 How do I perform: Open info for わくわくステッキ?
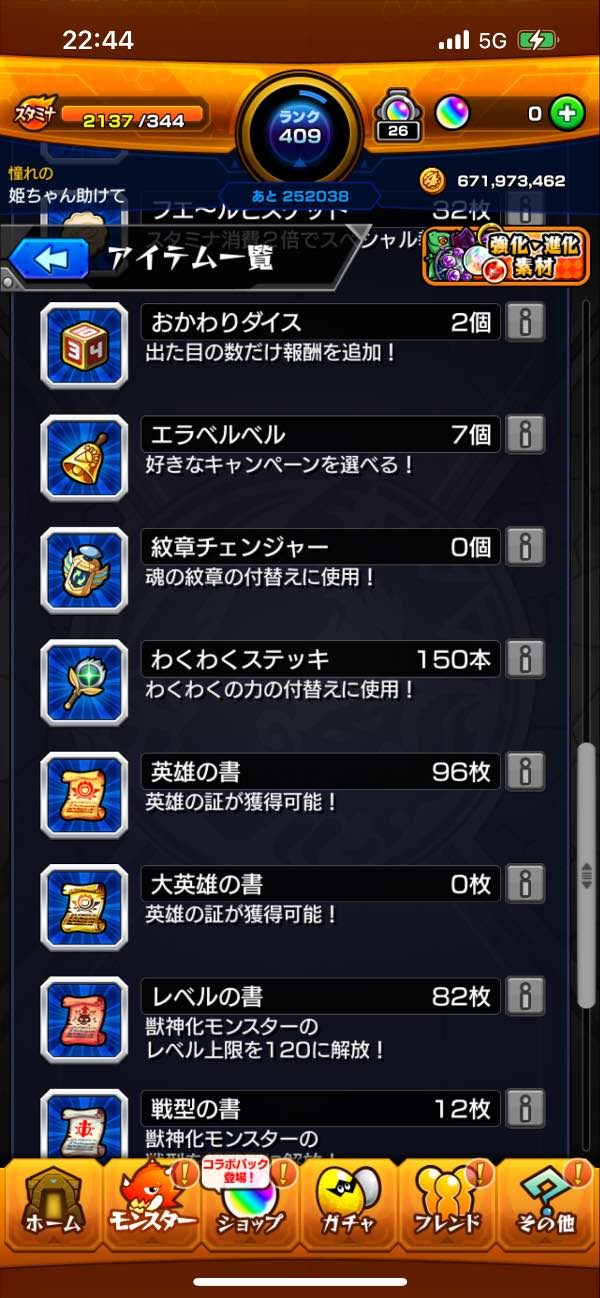click(x=525, y=659)
